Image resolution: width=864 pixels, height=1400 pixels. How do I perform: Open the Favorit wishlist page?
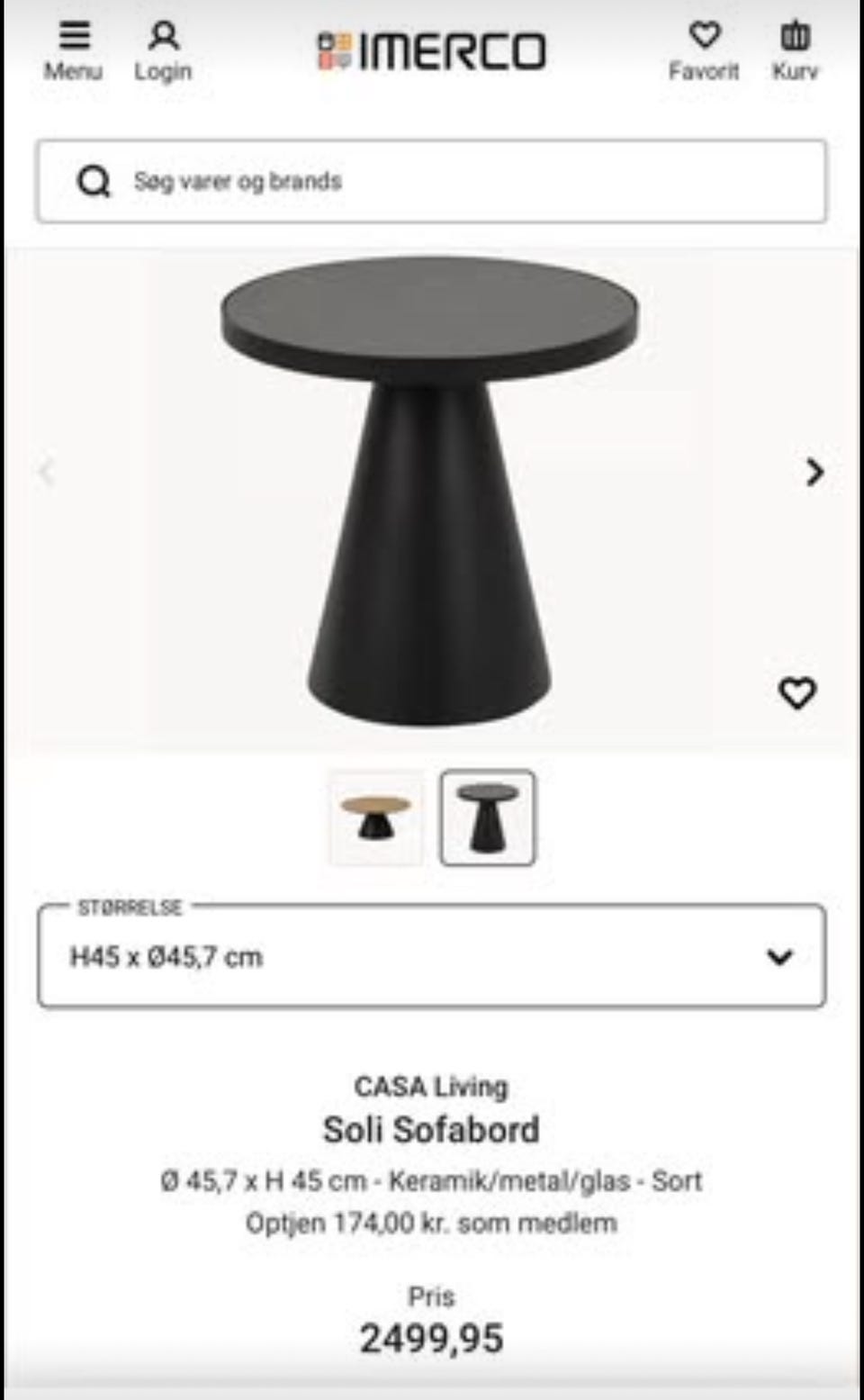click(706, 47)
